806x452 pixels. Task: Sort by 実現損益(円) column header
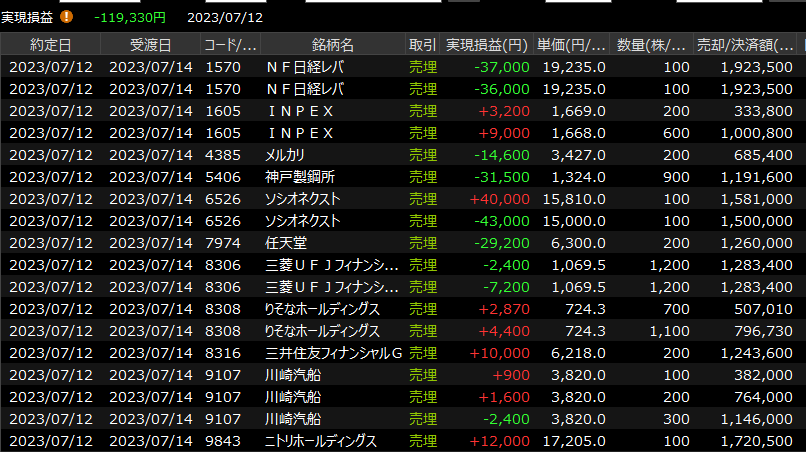pos(486,45)
